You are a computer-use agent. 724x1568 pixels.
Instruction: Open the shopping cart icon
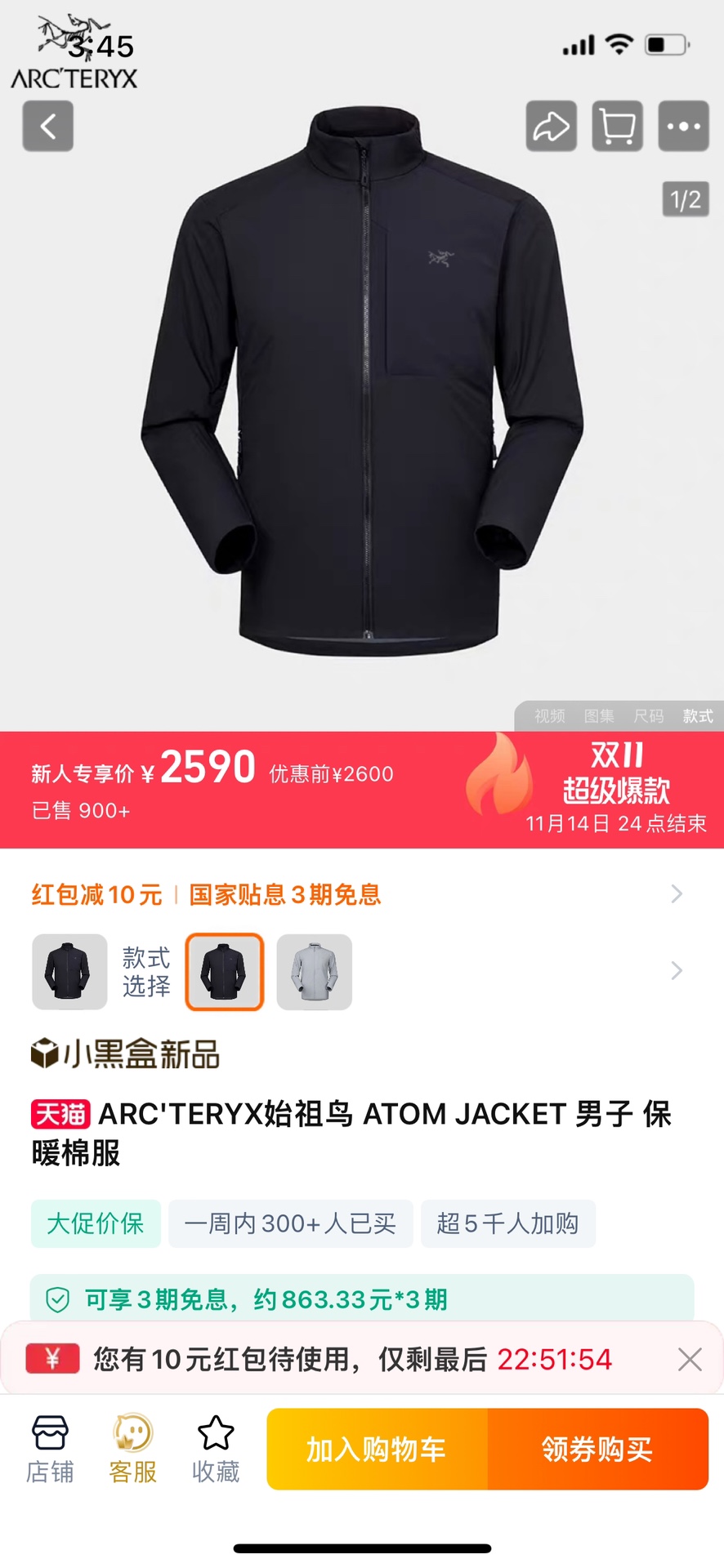pyautogui.click(x=617, y=127)
